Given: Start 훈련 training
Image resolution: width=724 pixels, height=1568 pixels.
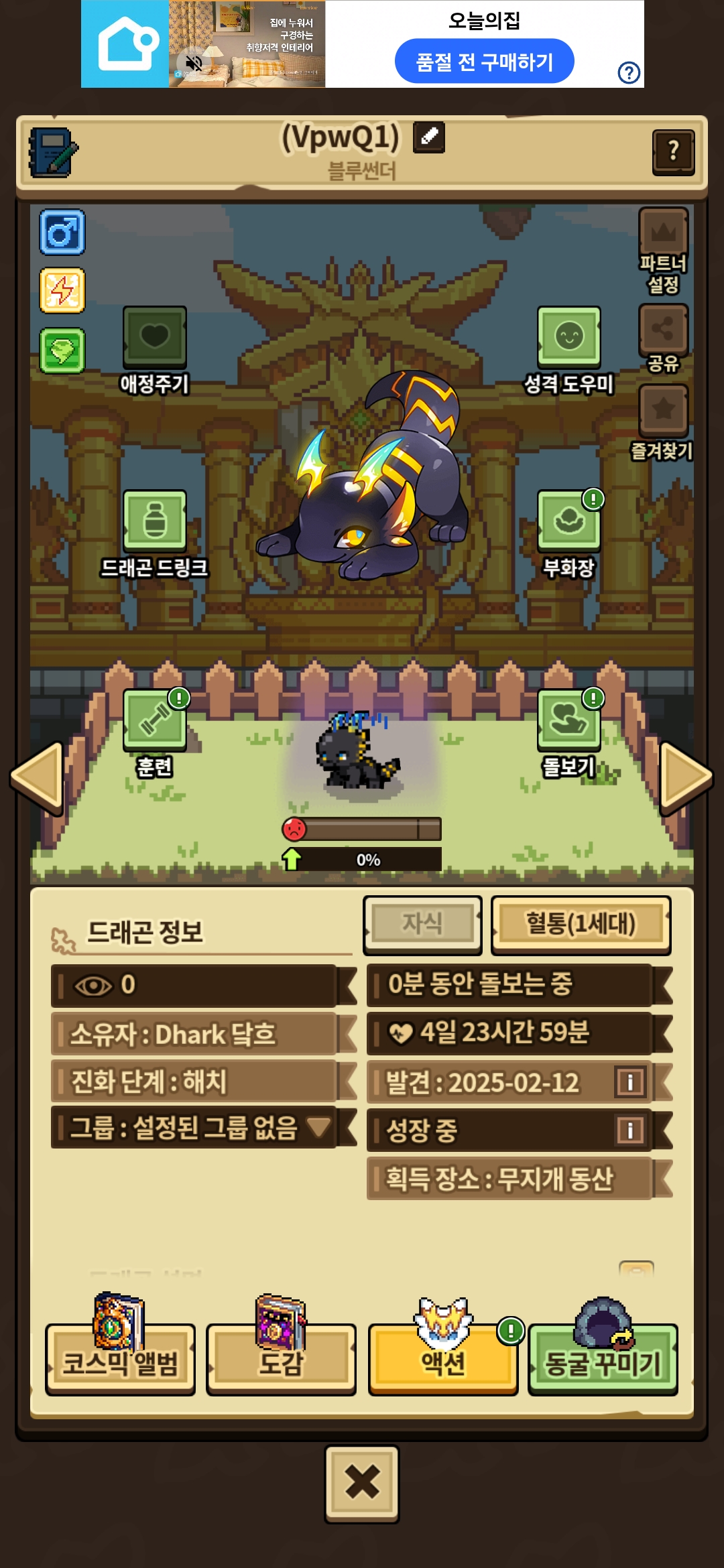Looking at the screenshot, I should coord(154,720).
